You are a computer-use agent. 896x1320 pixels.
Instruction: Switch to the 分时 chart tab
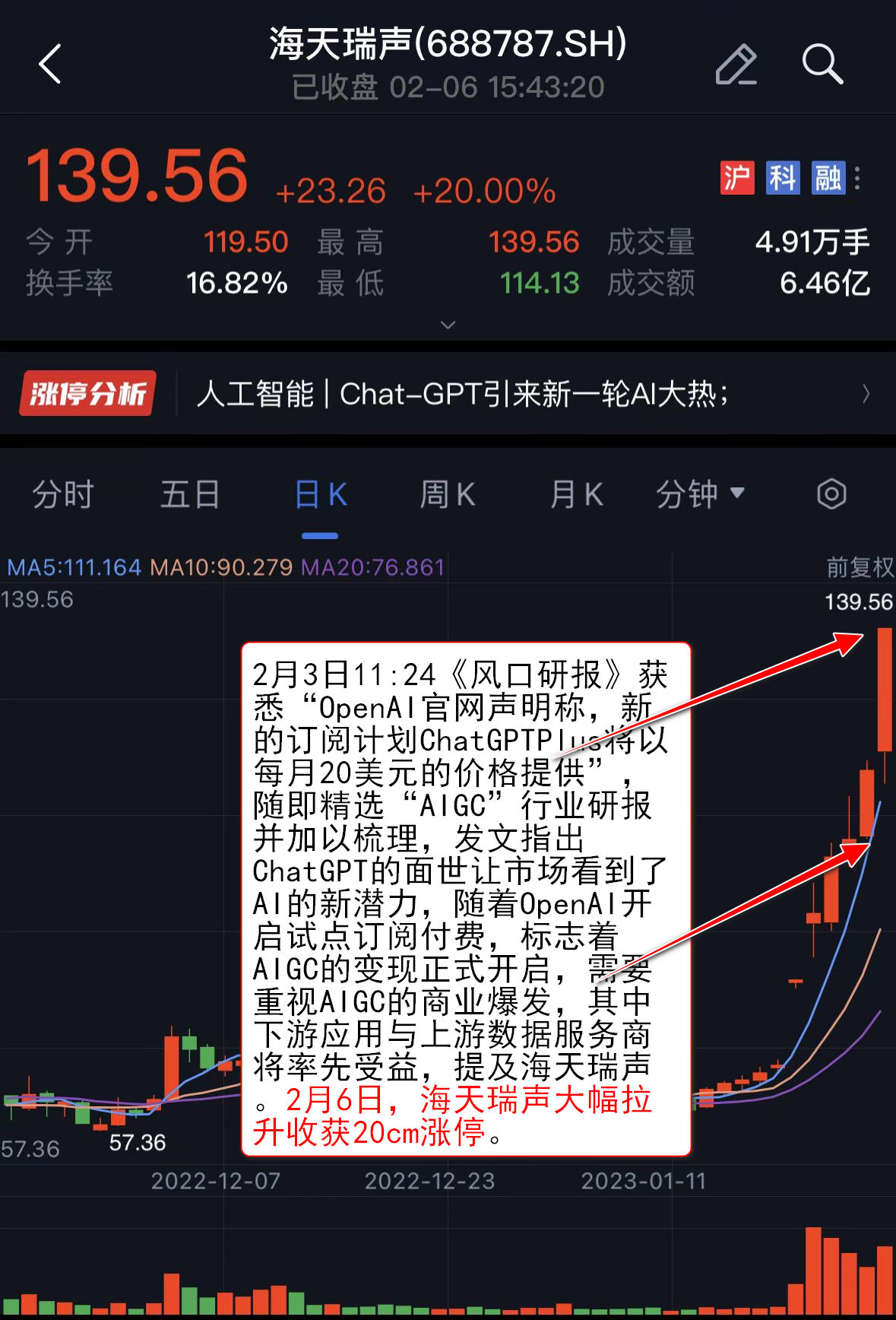pyautogui.click(x=62, y=495)
